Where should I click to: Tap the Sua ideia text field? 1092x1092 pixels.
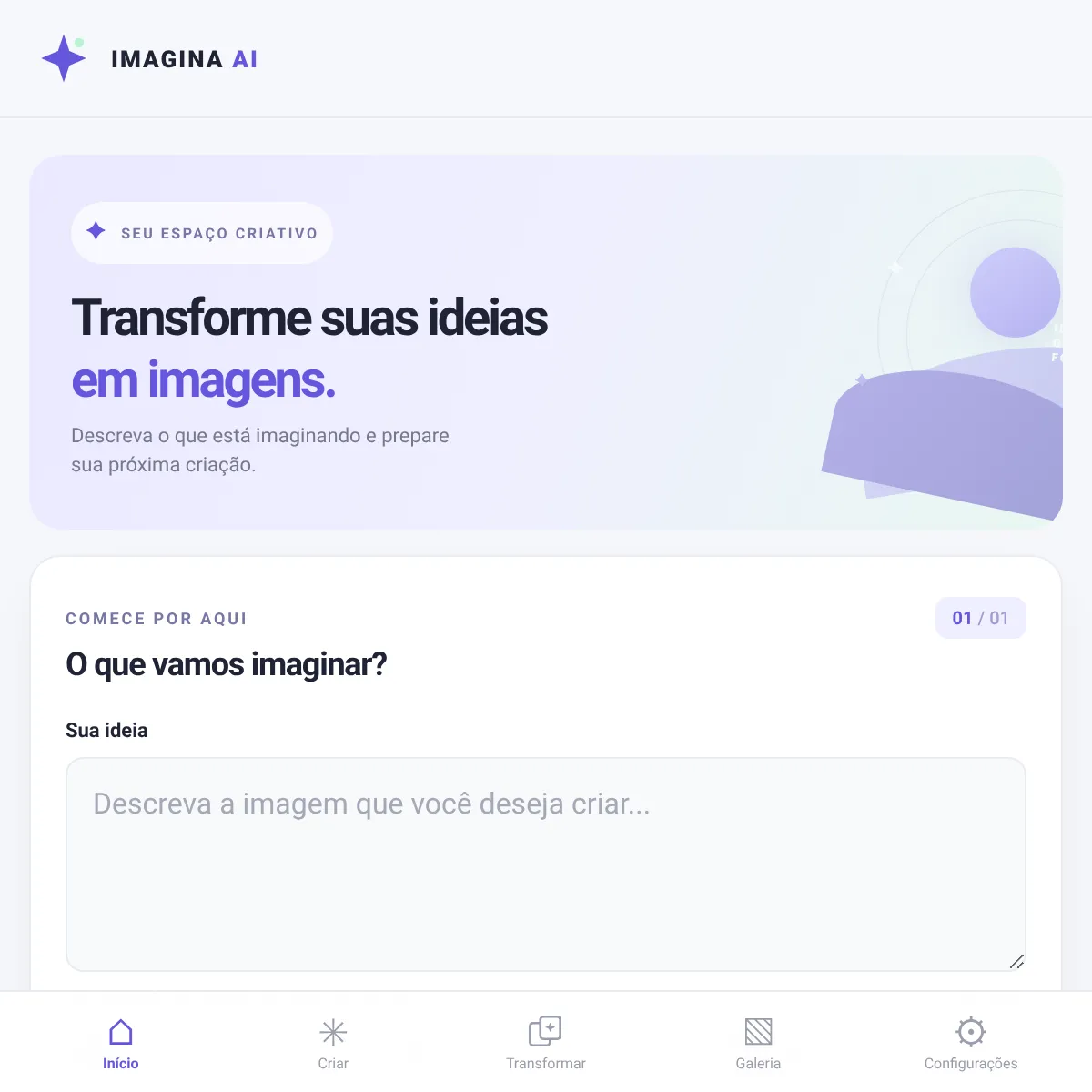546,864
